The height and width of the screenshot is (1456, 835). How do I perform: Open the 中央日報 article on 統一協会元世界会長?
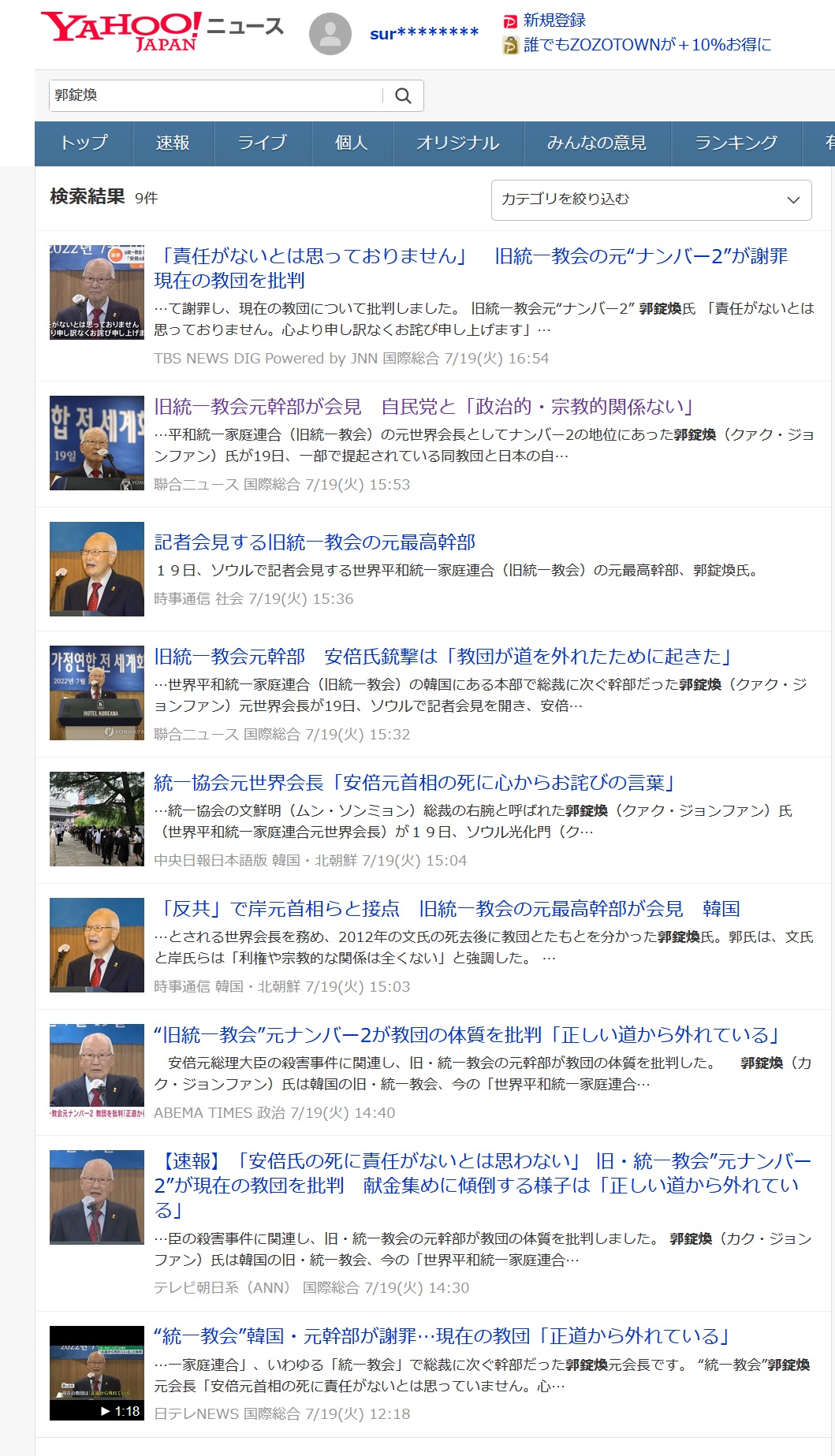pyautogui.click(x=415, y=783)
